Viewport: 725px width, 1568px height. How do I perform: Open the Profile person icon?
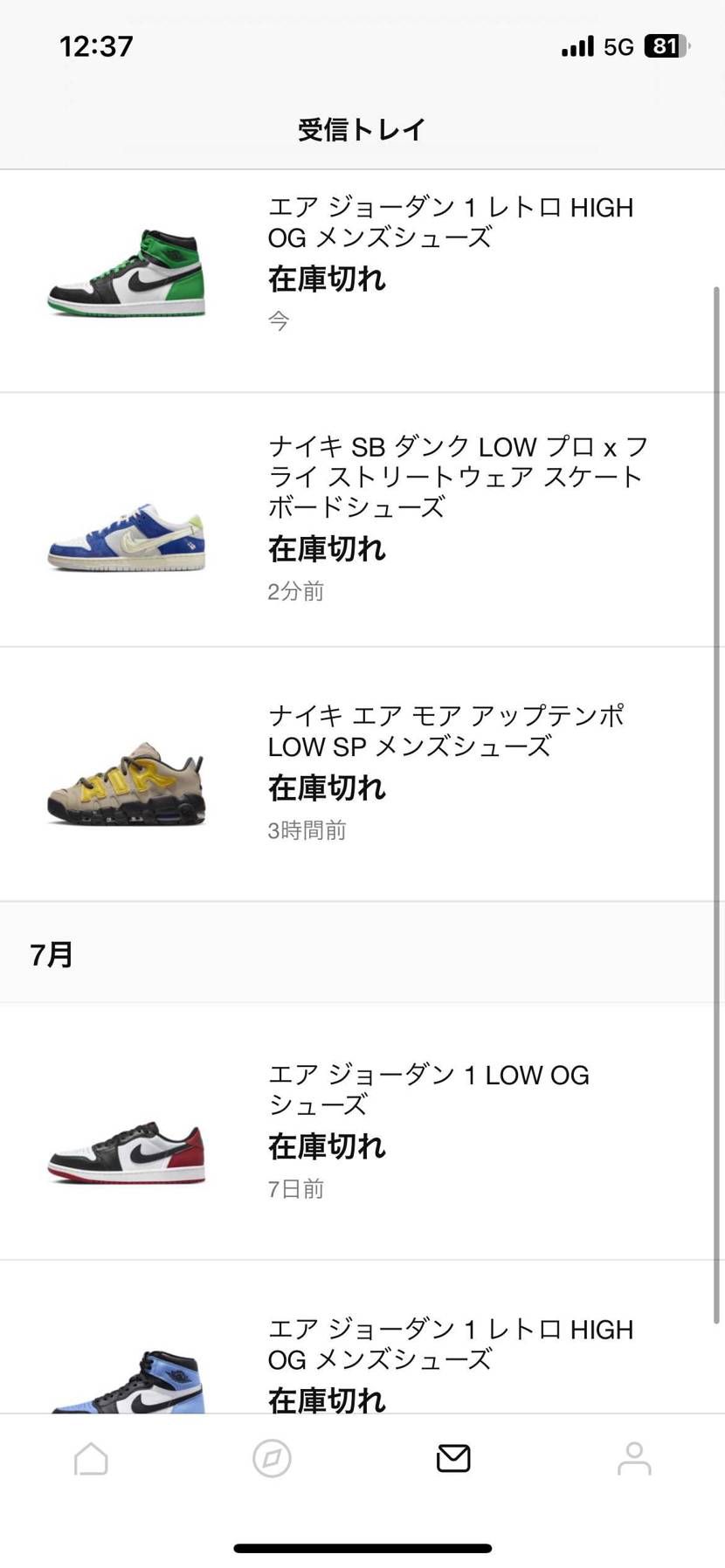click(x=633, y=1457)
